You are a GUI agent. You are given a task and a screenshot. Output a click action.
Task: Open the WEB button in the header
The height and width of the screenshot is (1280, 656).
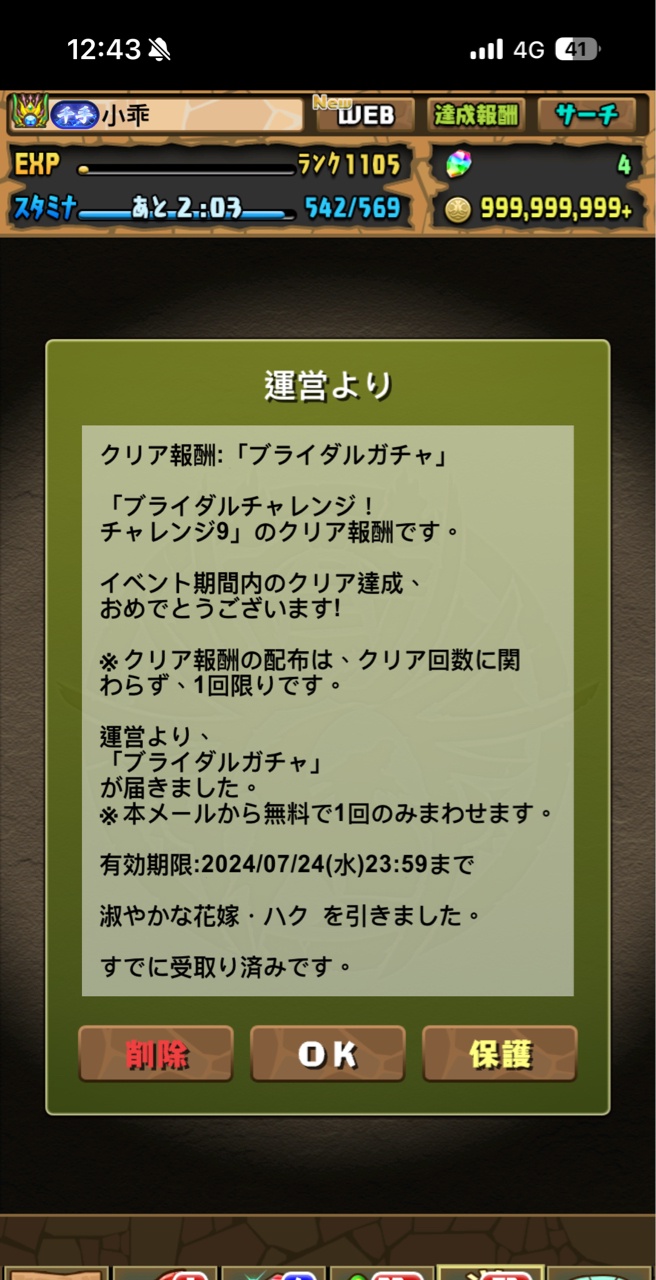pos(363,114)
